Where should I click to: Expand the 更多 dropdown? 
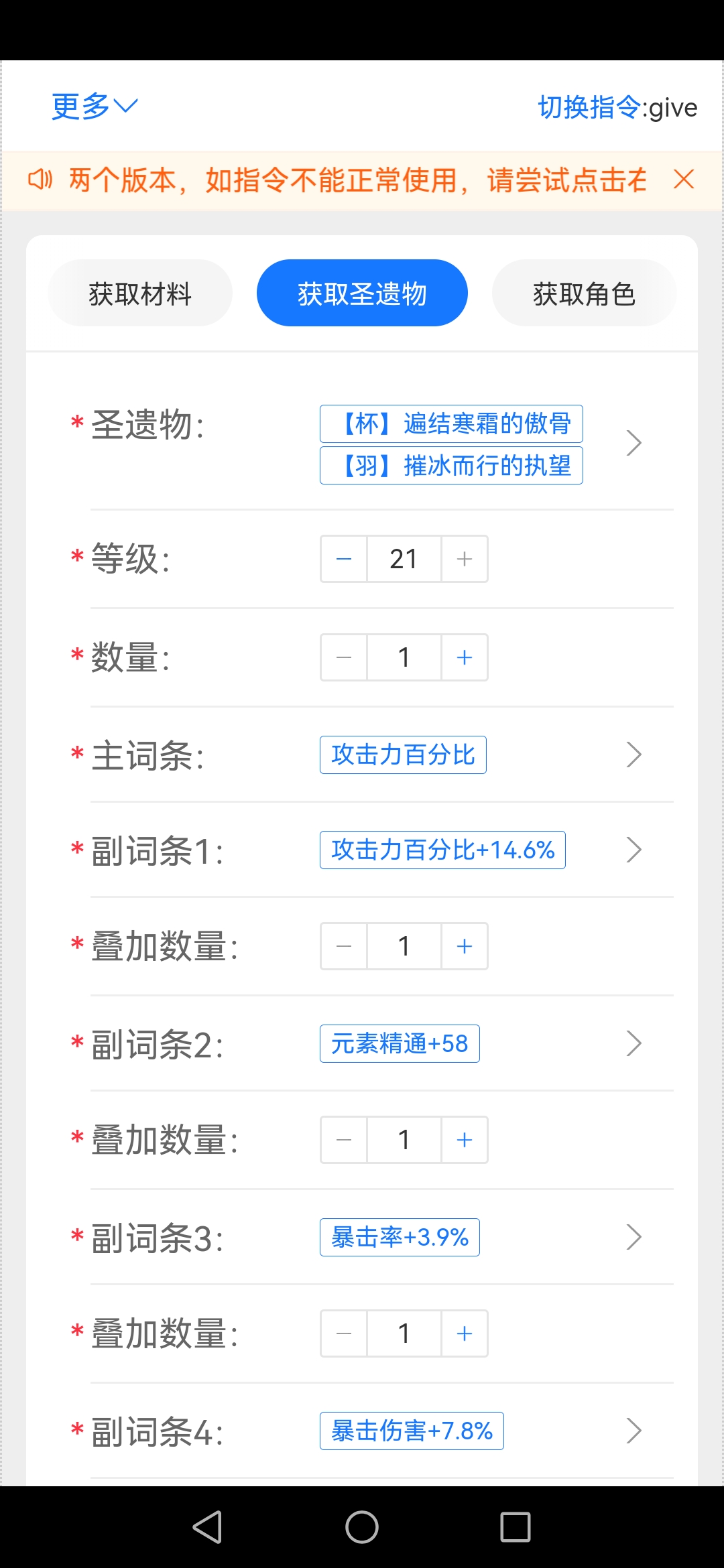pos(94,106)
